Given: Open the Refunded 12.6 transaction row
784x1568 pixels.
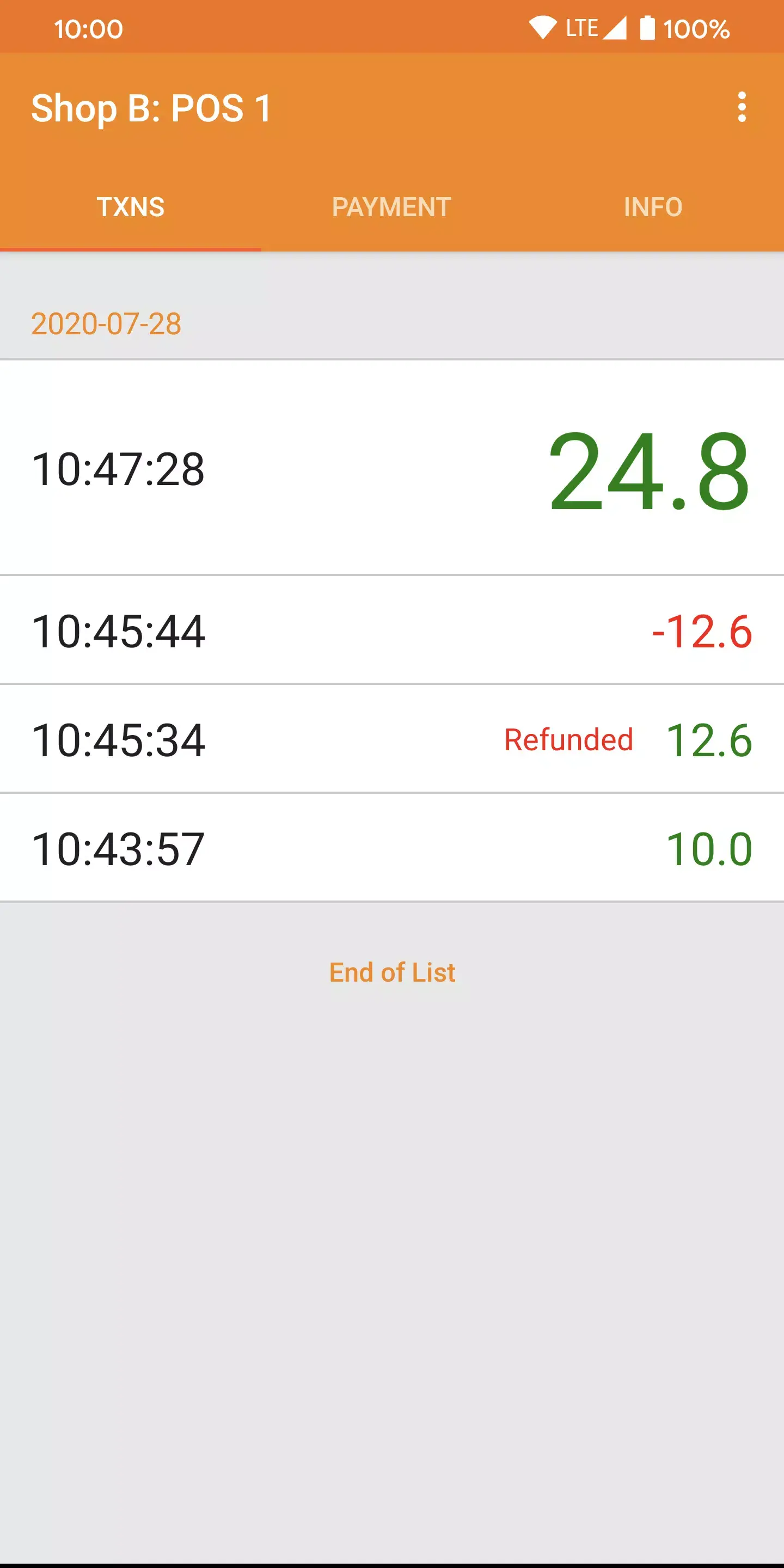Looking at the screenshot, I should click(392, 738).
